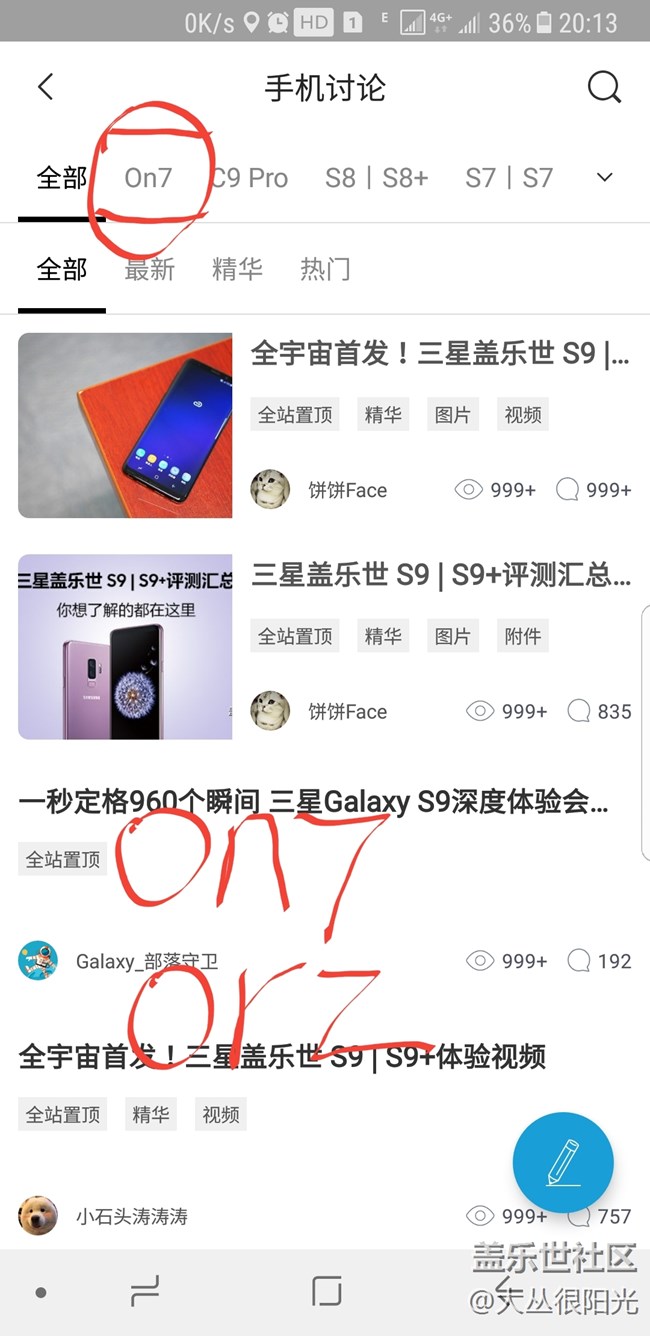The image size is (650, 1336).
Task: Open the 全宇宙首发 S9 post with phone photo
Action: coord(440,354)
